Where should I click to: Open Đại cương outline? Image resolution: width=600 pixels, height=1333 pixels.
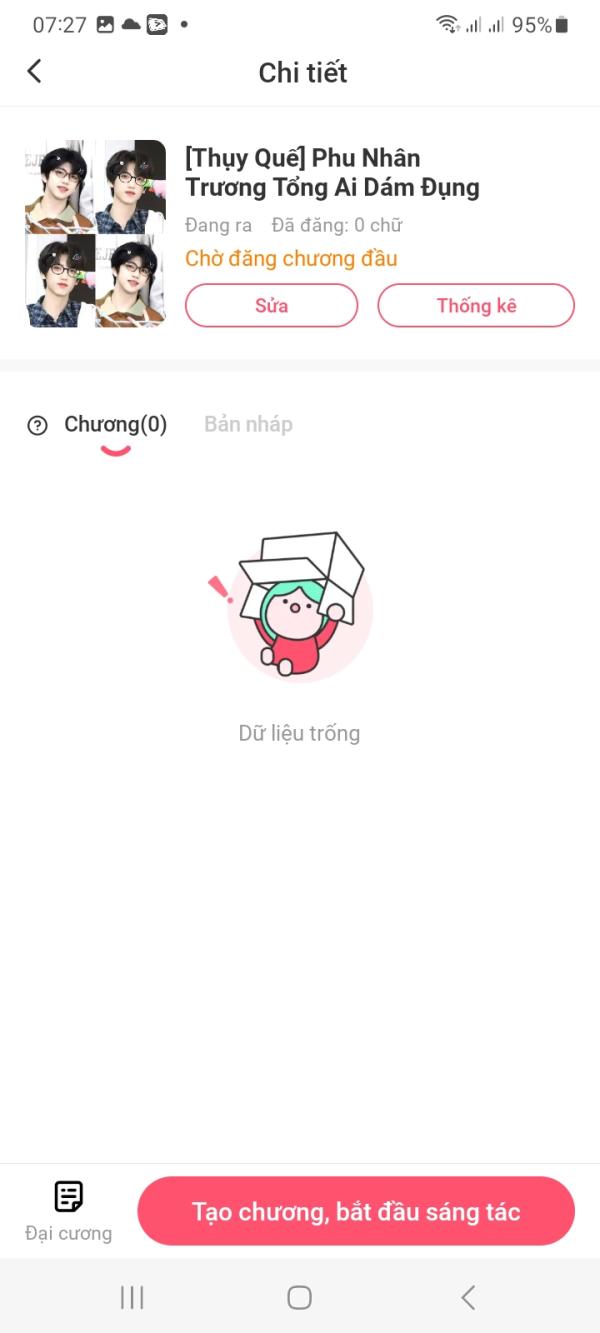68,1210
